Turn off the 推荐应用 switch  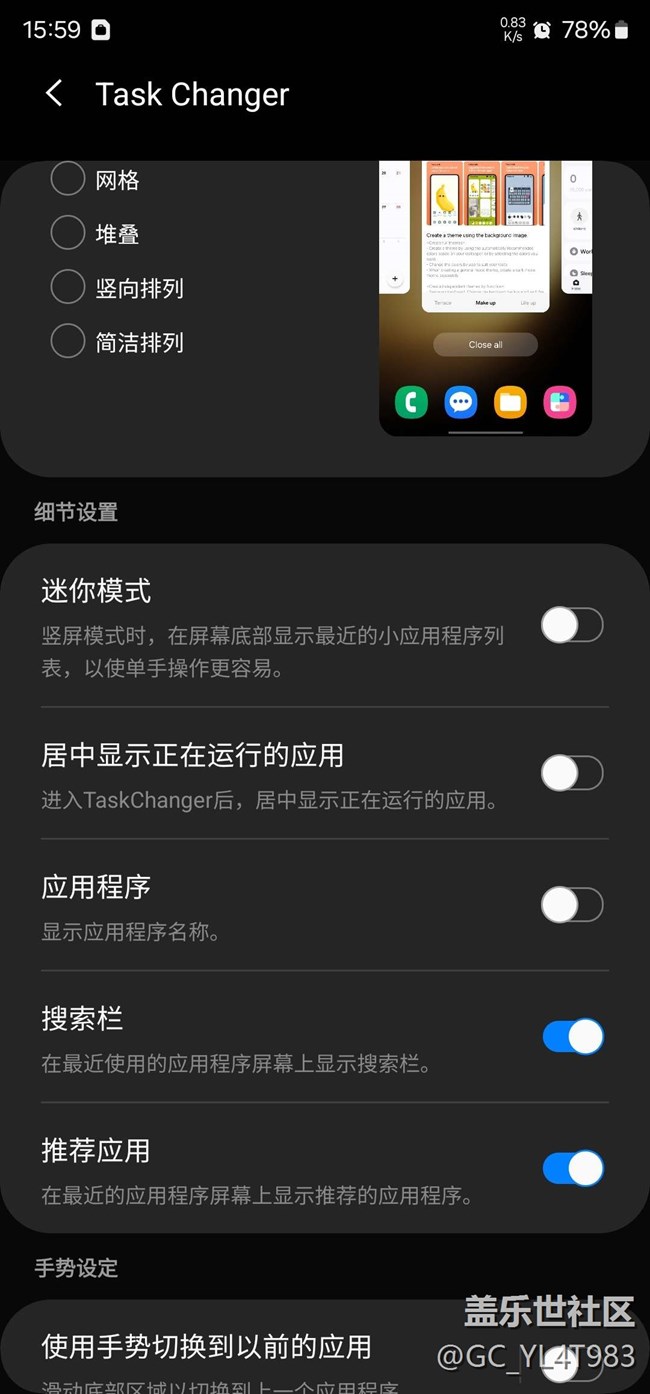point(572,1168)
